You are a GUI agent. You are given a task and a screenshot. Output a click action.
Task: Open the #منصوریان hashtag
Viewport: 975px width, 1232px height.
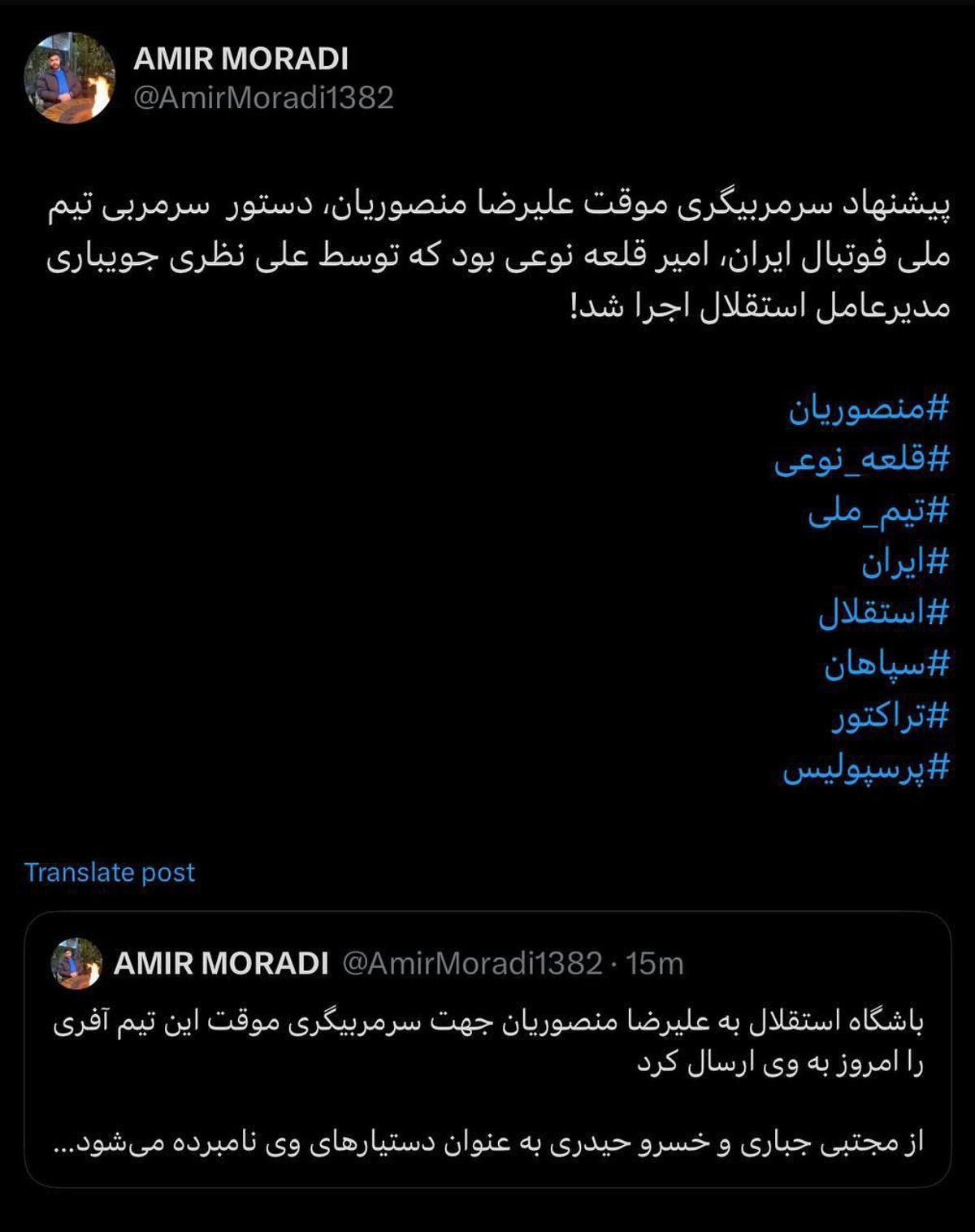coord(868,409)
